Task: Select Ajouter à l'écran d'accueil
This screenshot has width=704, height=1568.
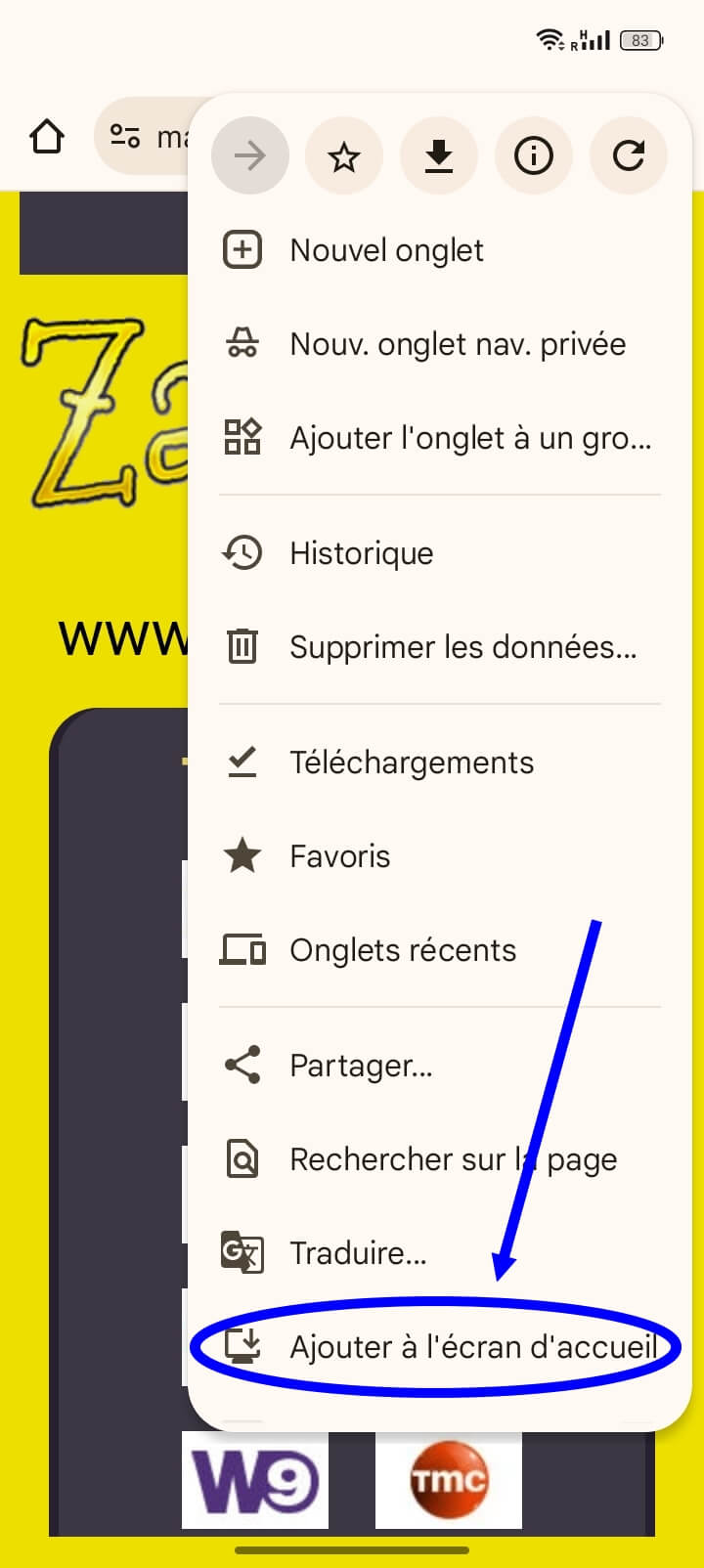Action: [x=472, y=1347]
